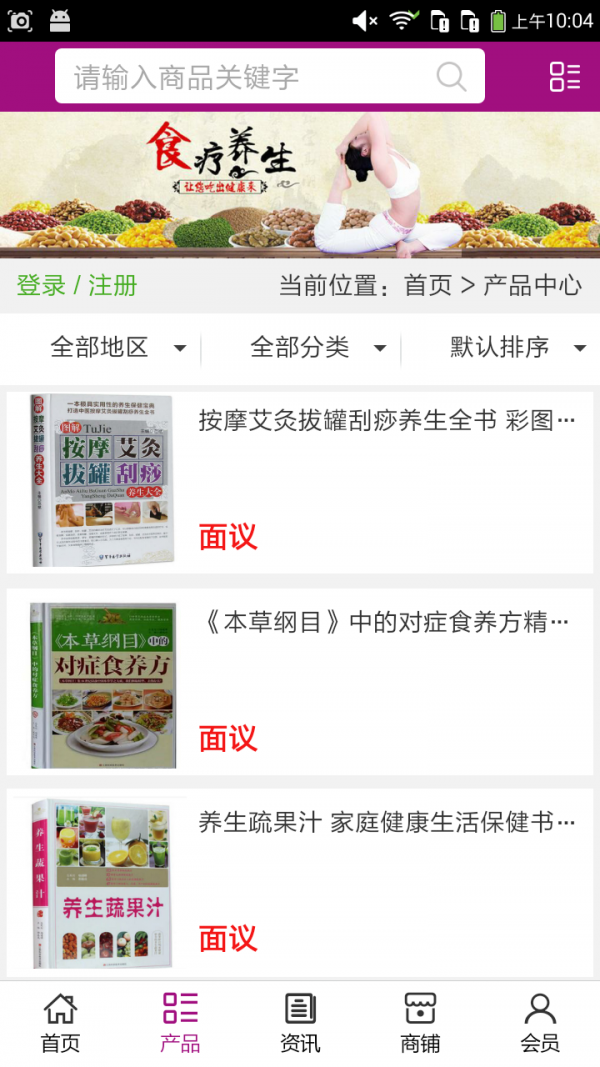Go to the 会员 tab
Screen dimensions: 600x1067
(x=540, y=1023)
